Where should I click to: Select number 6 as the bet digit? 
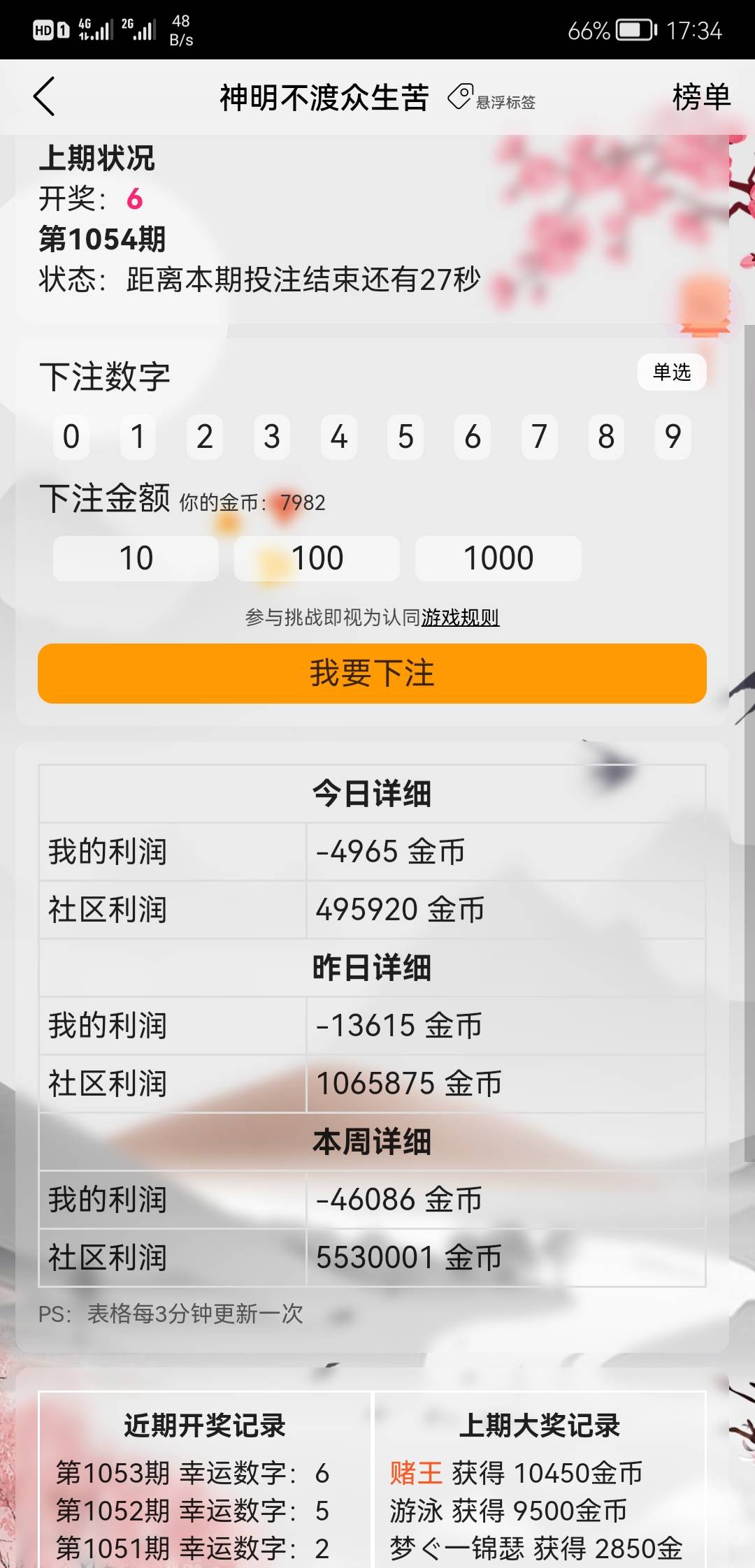[473, 437]
